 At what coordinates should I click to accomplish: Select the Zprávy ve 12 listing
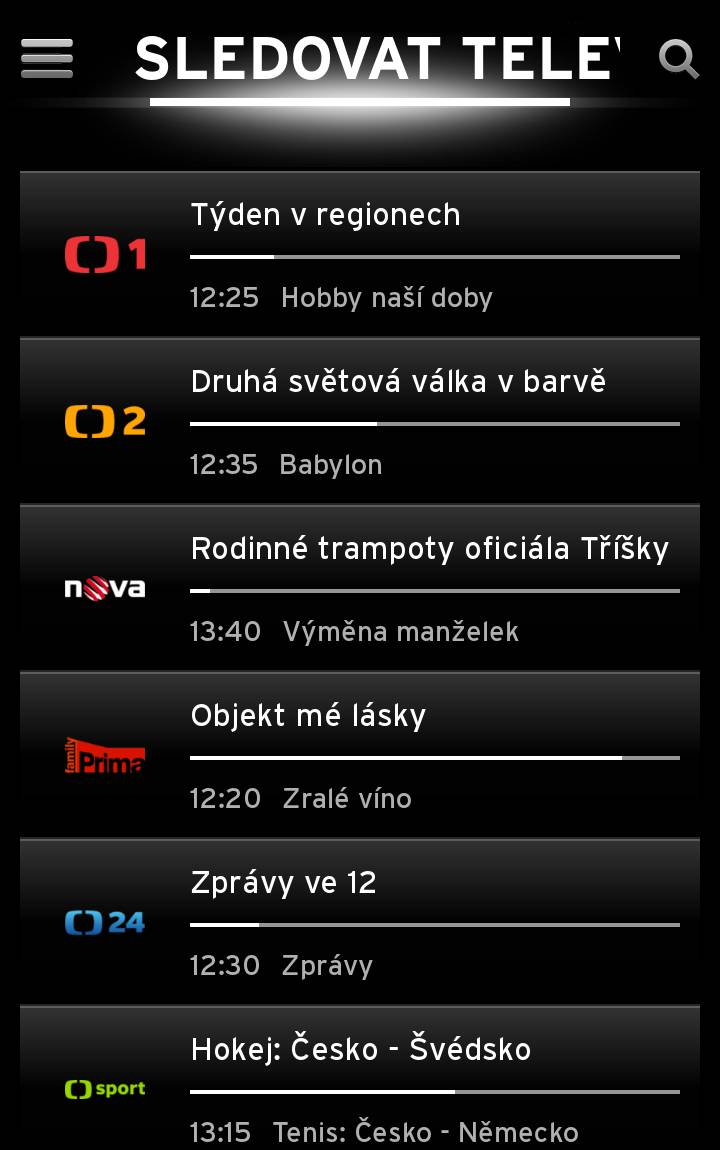283,882
